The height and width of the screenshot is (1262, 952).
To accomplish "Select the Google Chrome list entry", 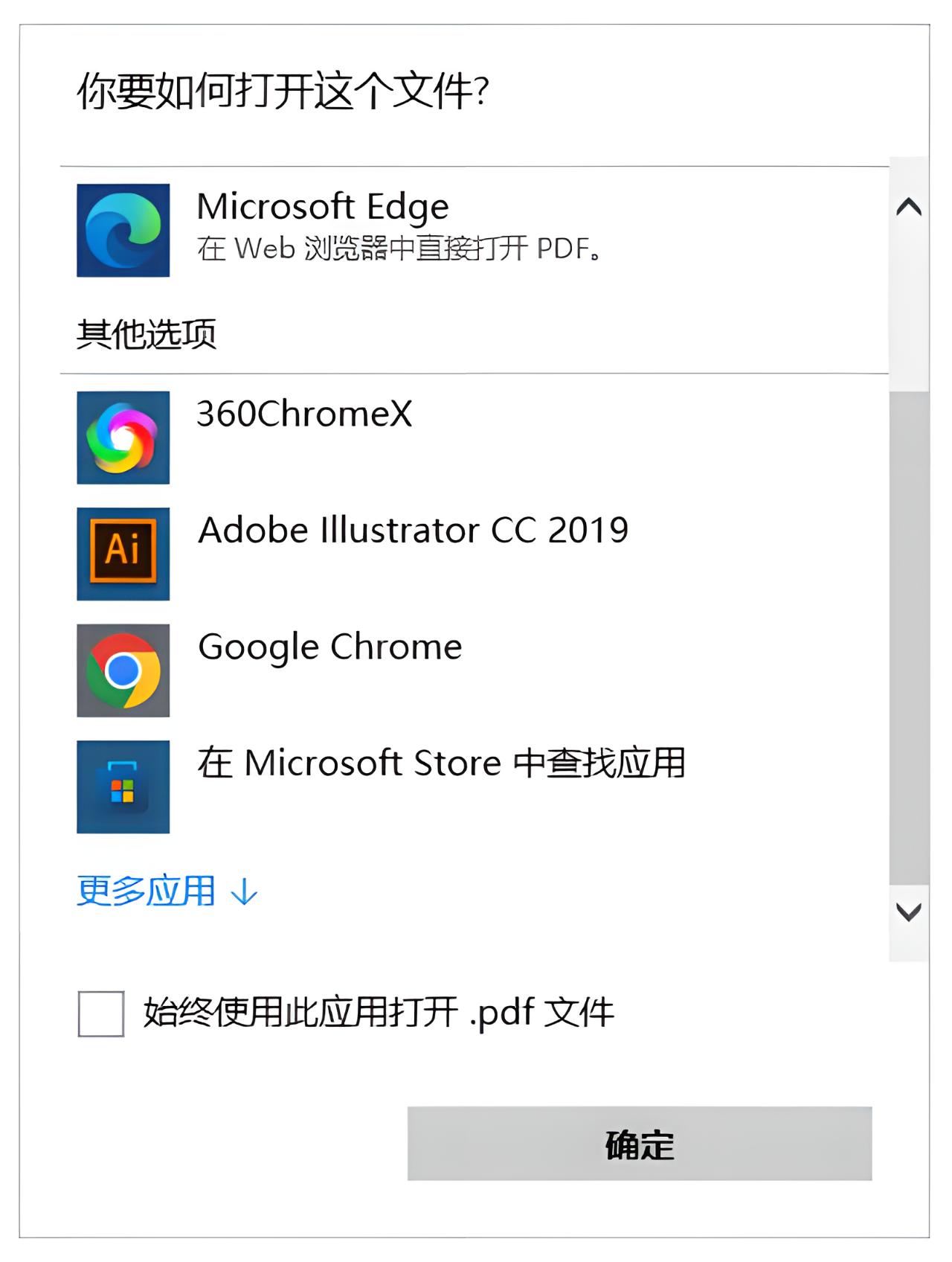I will pyautogui.click(x=330, y=647).
